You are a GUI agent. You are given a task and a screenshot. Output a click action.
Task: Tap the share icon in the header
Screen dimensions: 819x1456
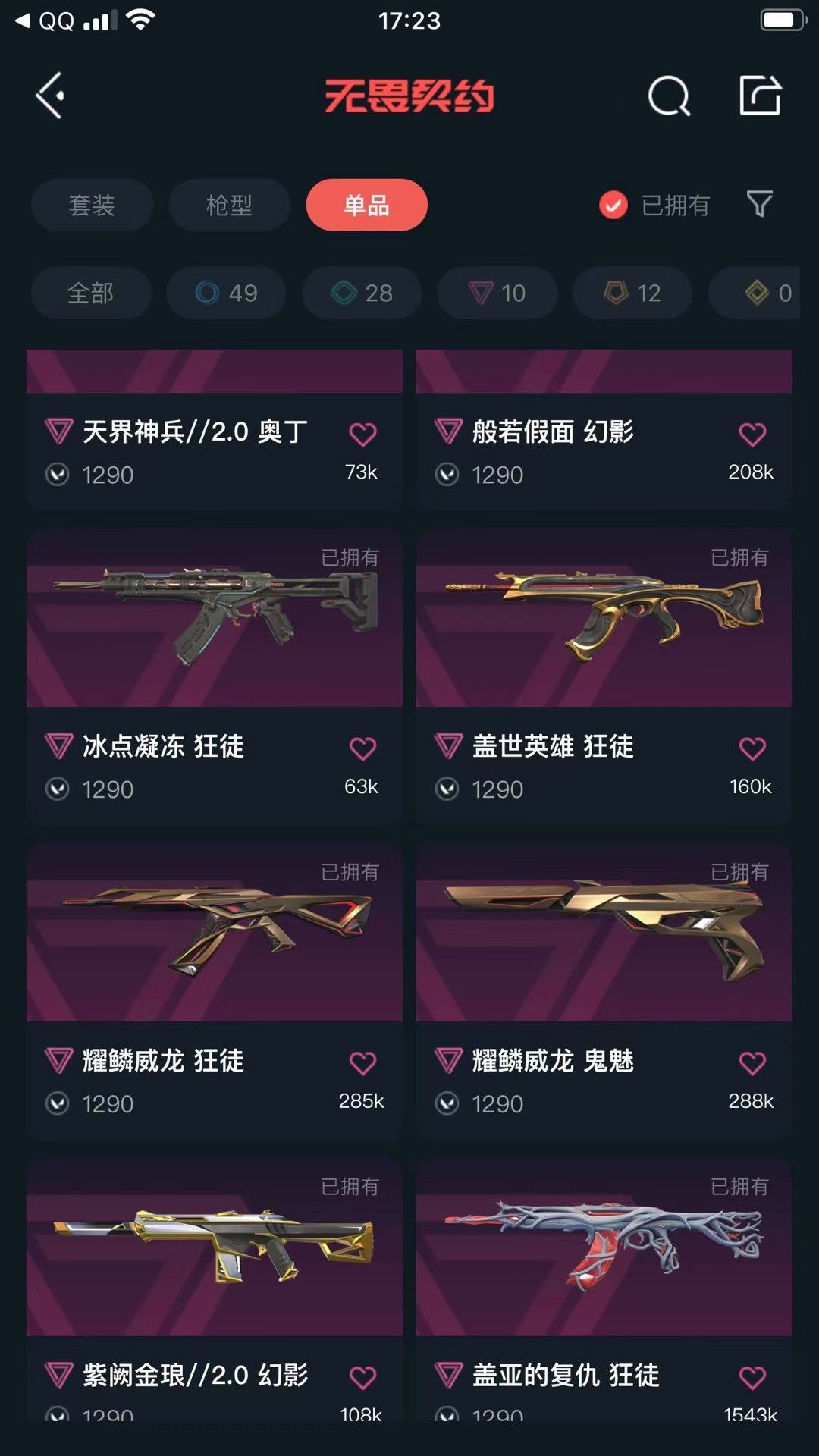click(760, 96)
